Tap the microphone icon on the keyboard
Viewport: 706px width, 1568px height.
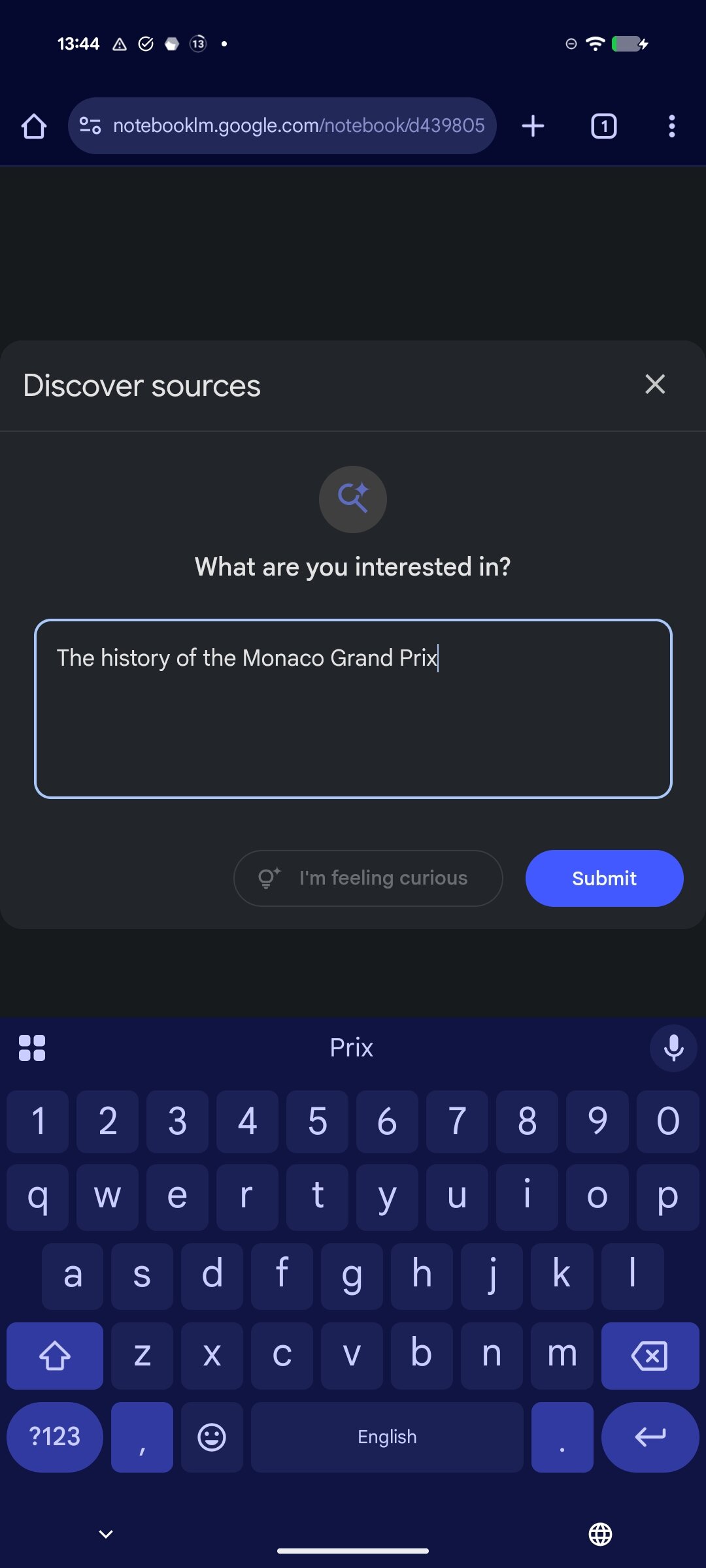click(x=674, y=1048)
